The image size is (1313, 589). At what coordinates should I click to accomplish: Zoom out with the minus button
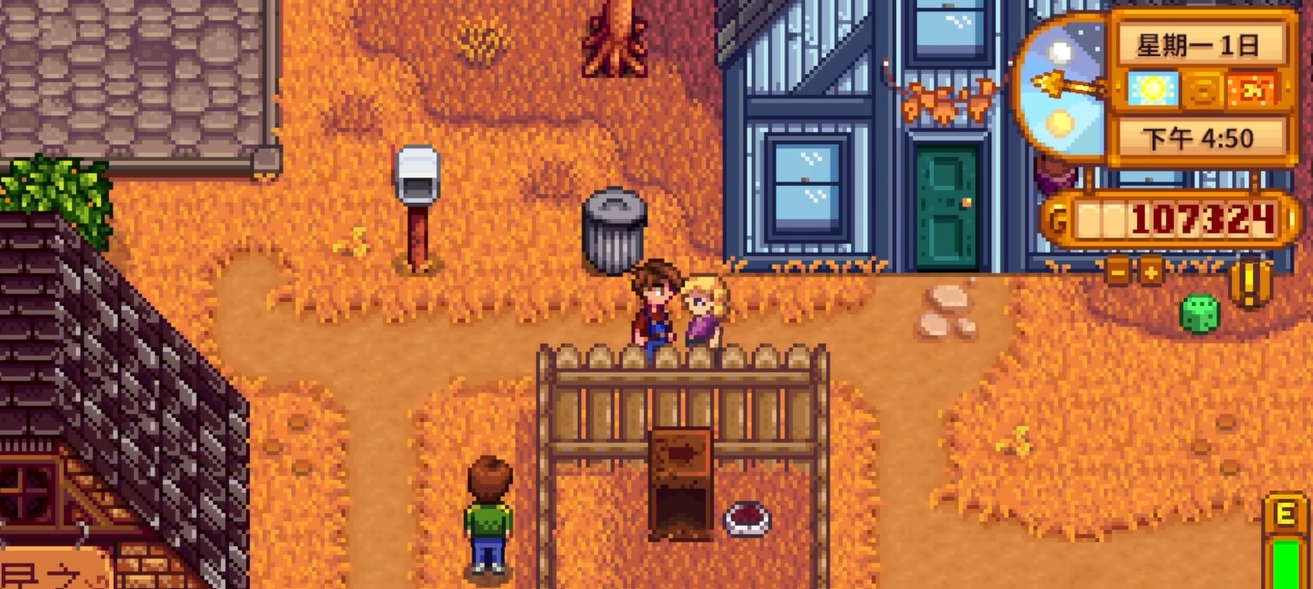[x=1118, y=270]
